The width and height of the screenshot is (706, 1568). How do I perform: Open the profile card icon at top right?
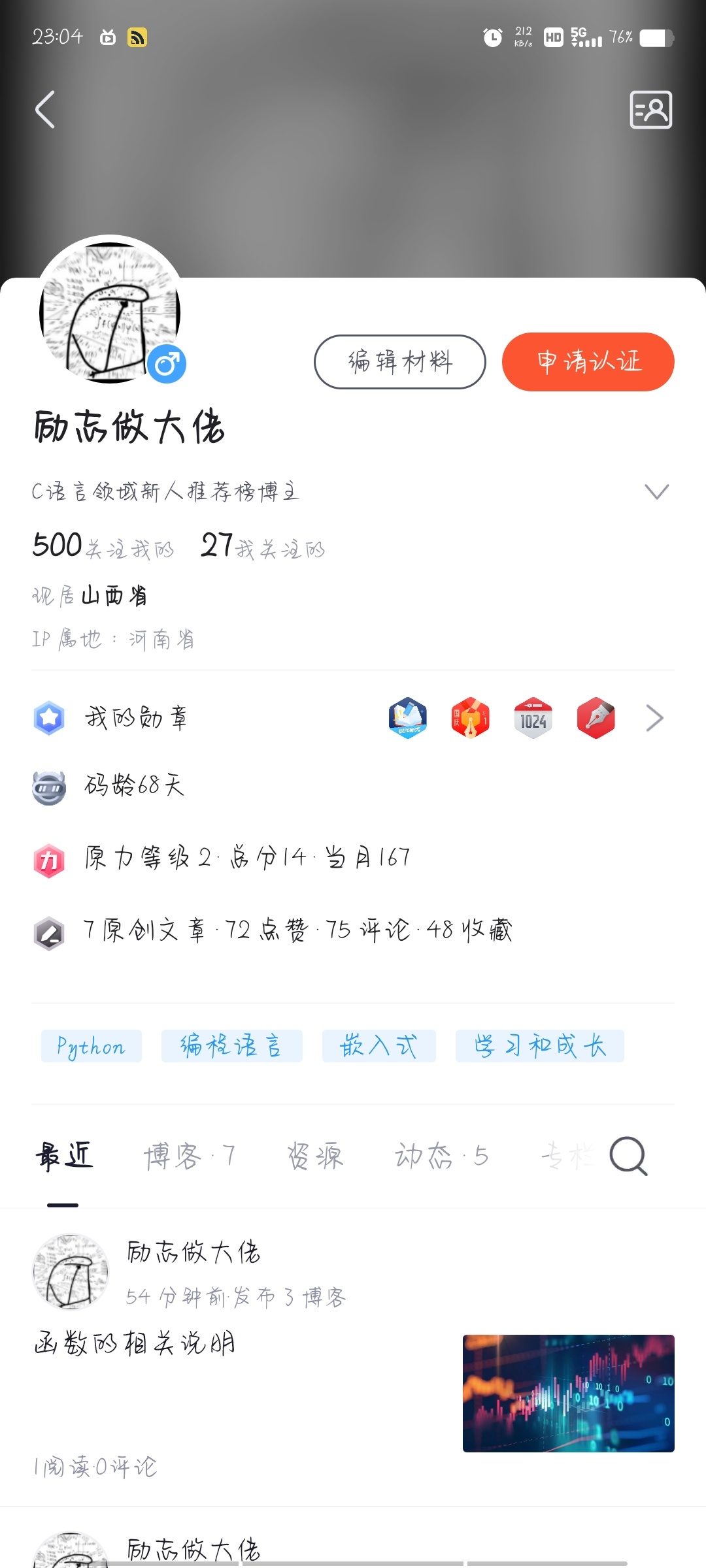coord(650,110)
